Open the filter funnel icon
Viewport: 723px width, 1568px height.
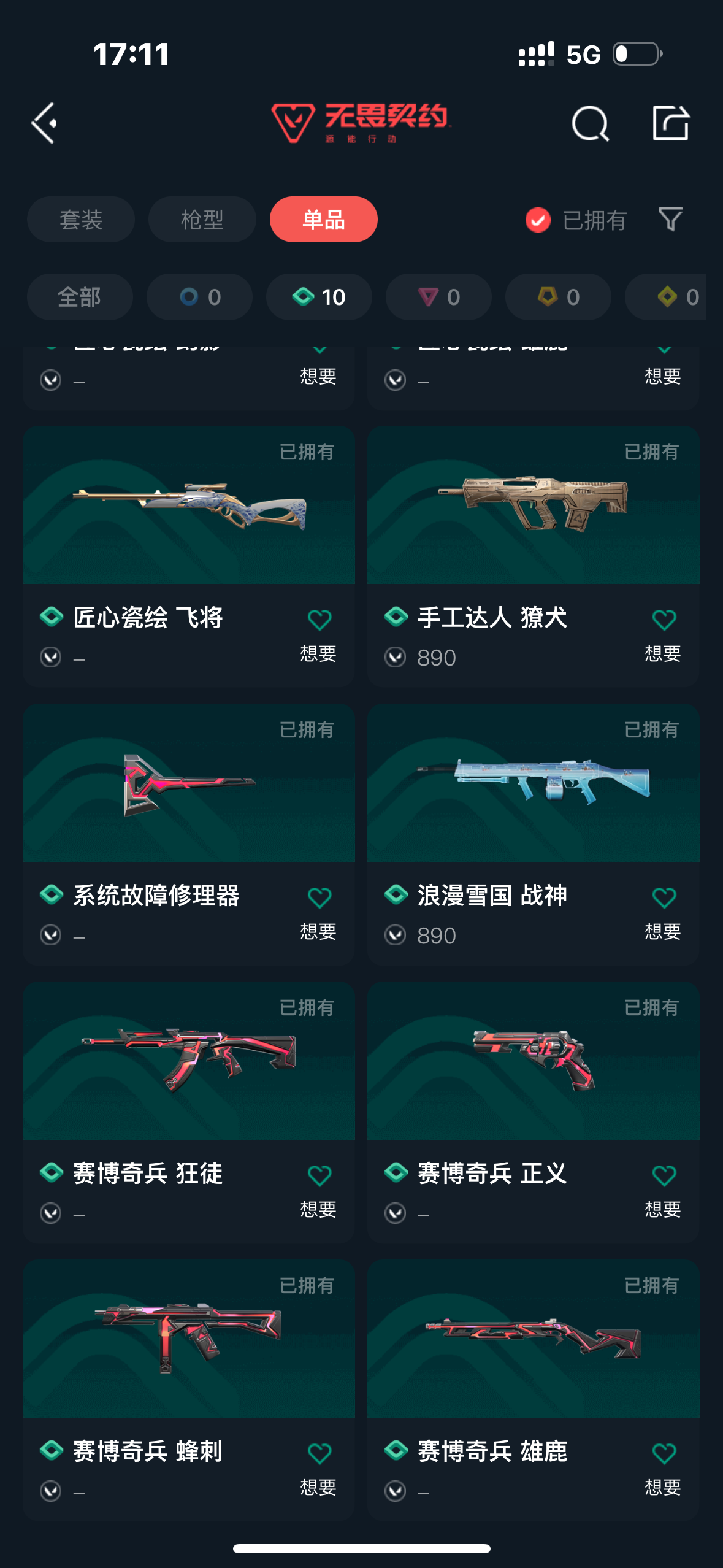click(670, 219)
